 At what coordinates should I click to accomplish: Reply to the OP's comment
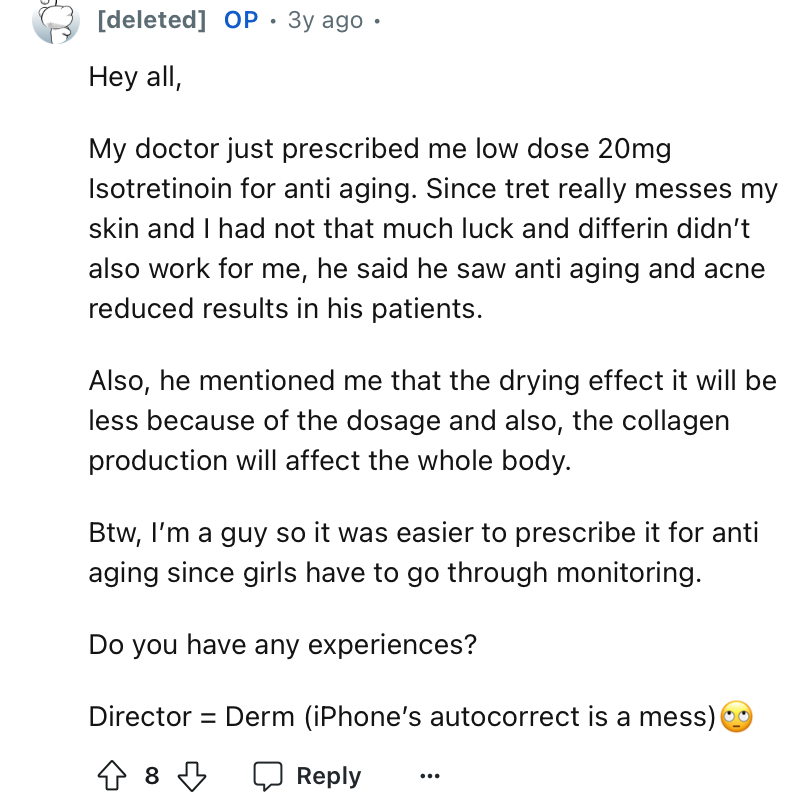click(x=307, y=776)
